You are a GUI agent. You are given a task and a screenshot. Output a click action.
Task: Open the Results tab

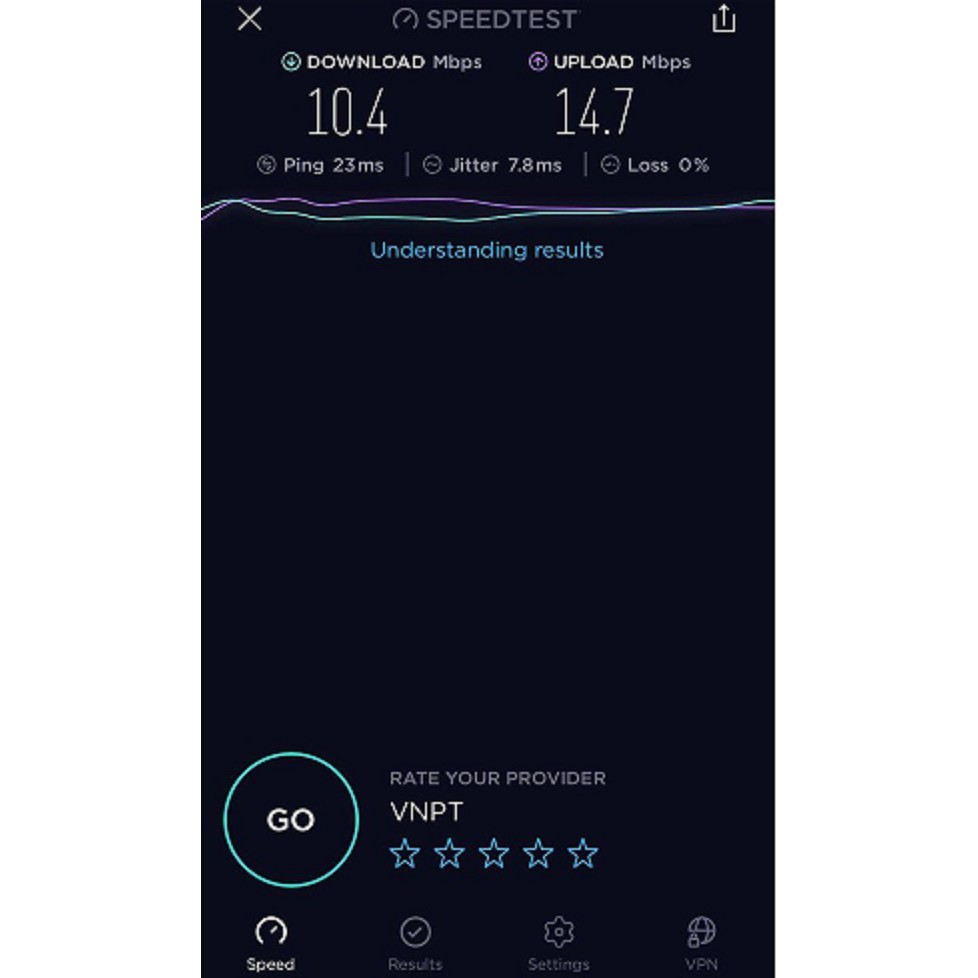click(x=415, y=944)
